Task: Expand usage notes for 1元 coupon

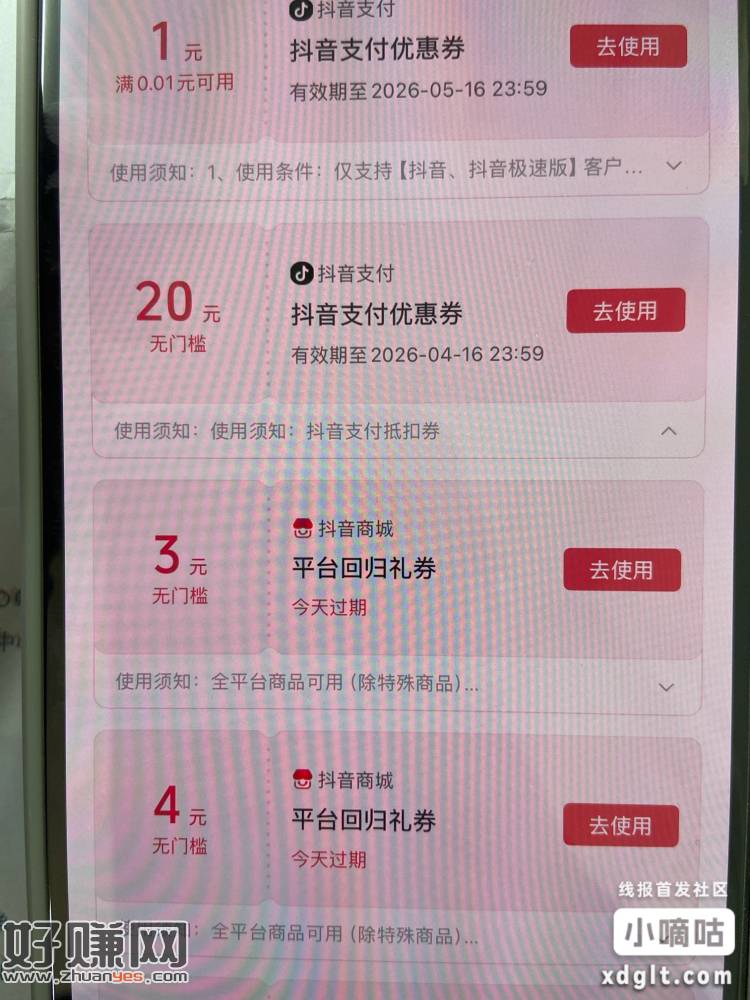Action: 674,166
